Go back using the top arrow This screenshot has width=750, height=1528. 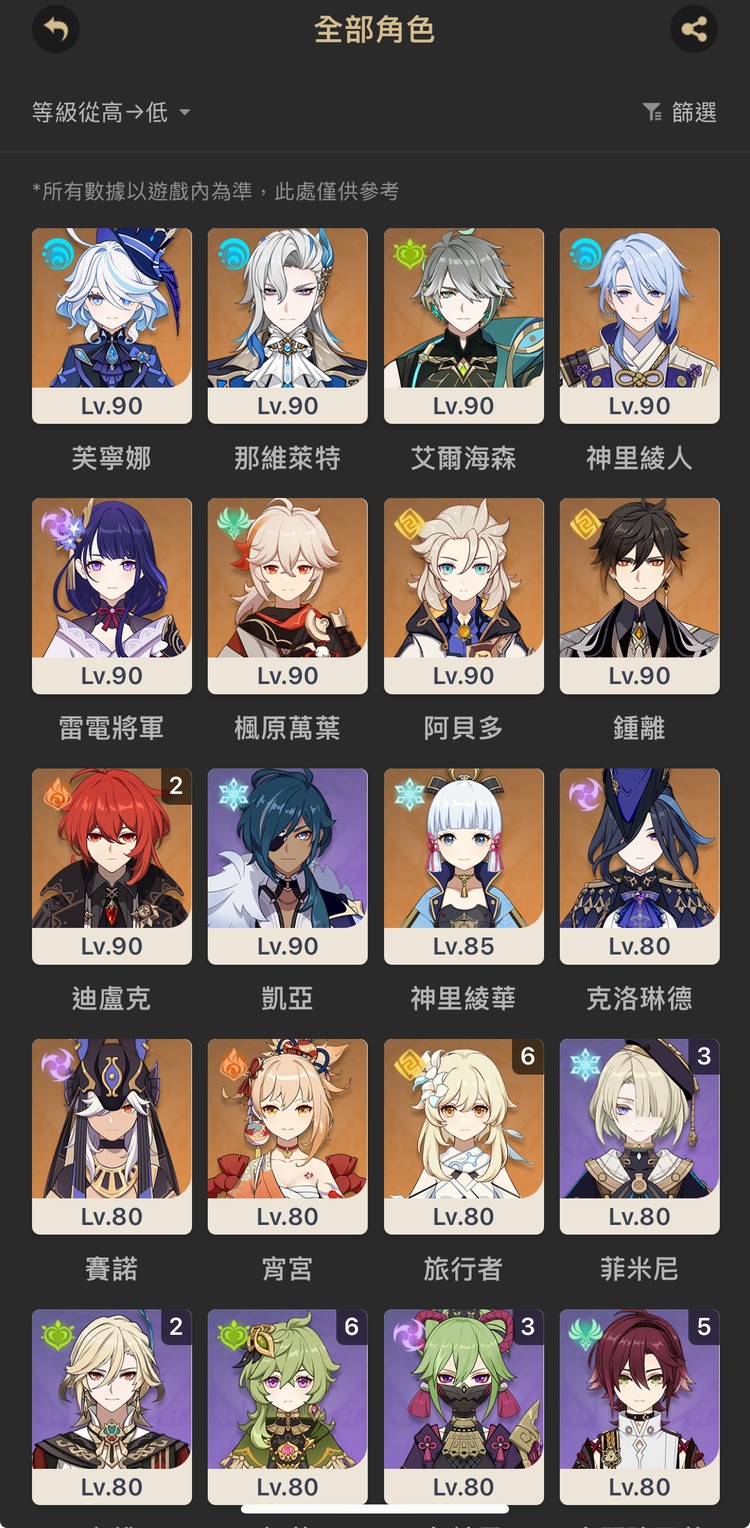56,30
